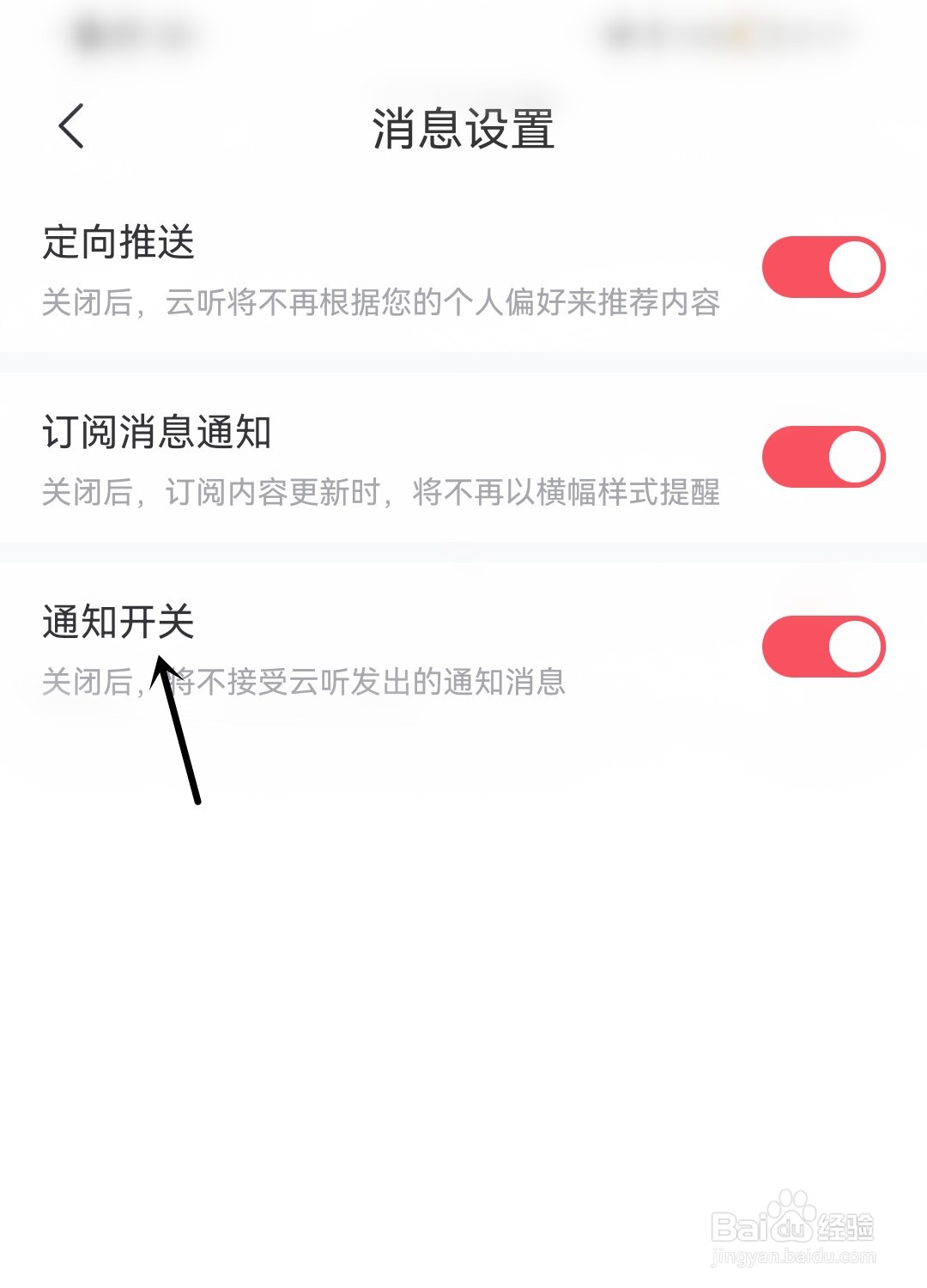Tap the description text under 定向推送
Image resolution: width=927 pixels, height=1288 pixels.
(386, 302)
